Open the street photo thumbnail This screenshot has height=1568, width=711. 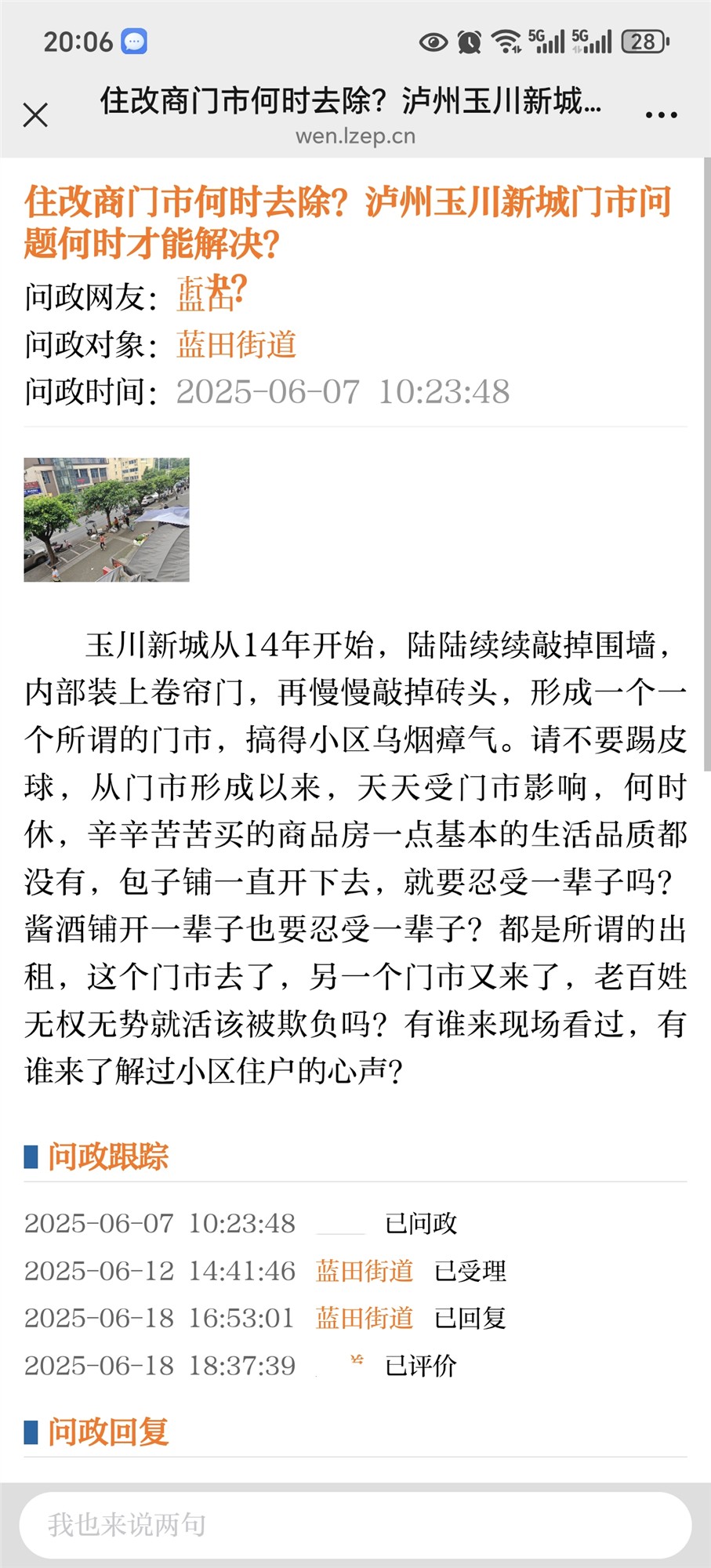click(x=107, y=520)
